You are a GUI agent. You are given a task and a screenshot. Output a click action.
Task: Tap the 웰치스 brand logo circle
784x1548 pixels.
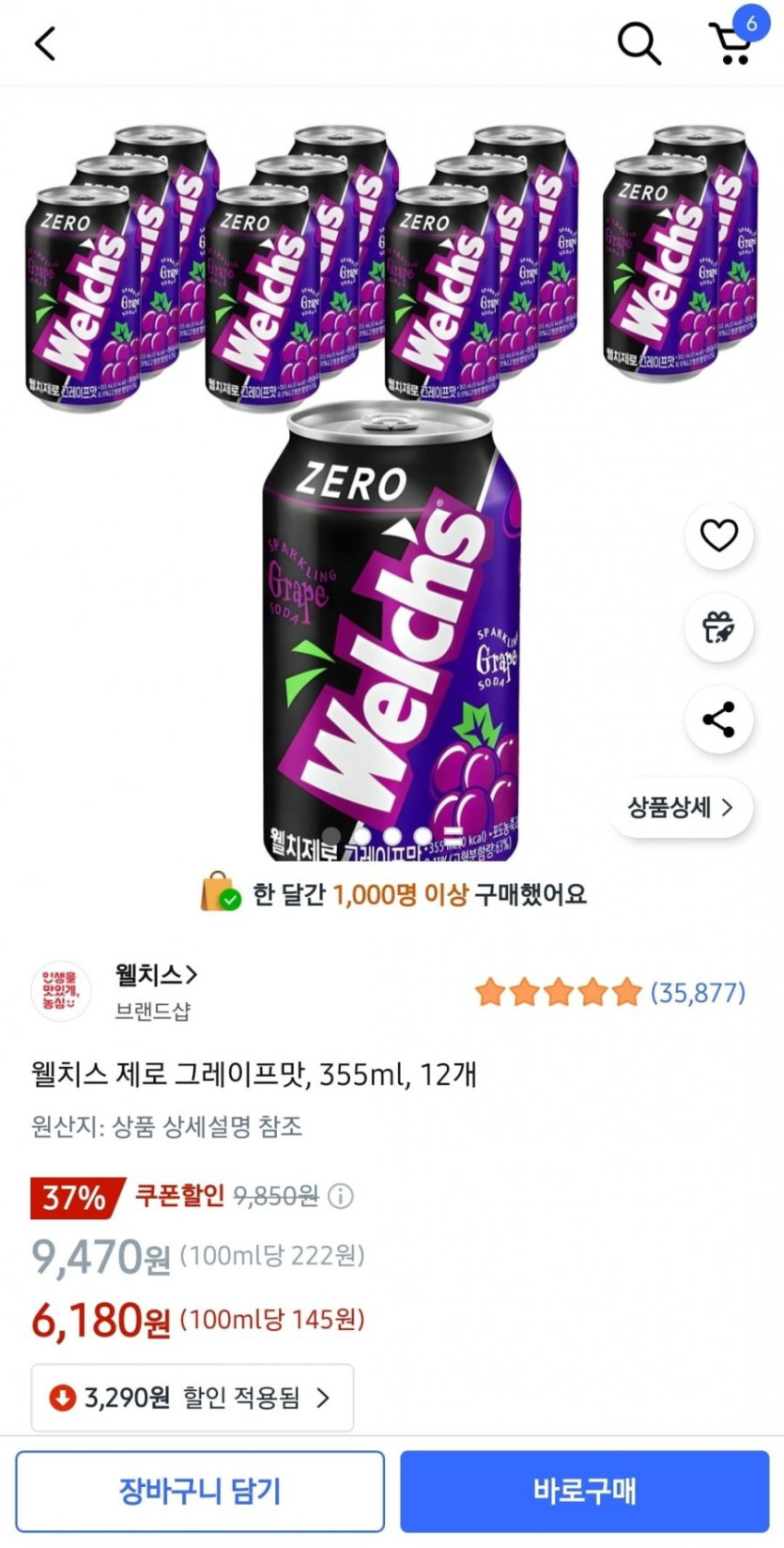(60, 990)
